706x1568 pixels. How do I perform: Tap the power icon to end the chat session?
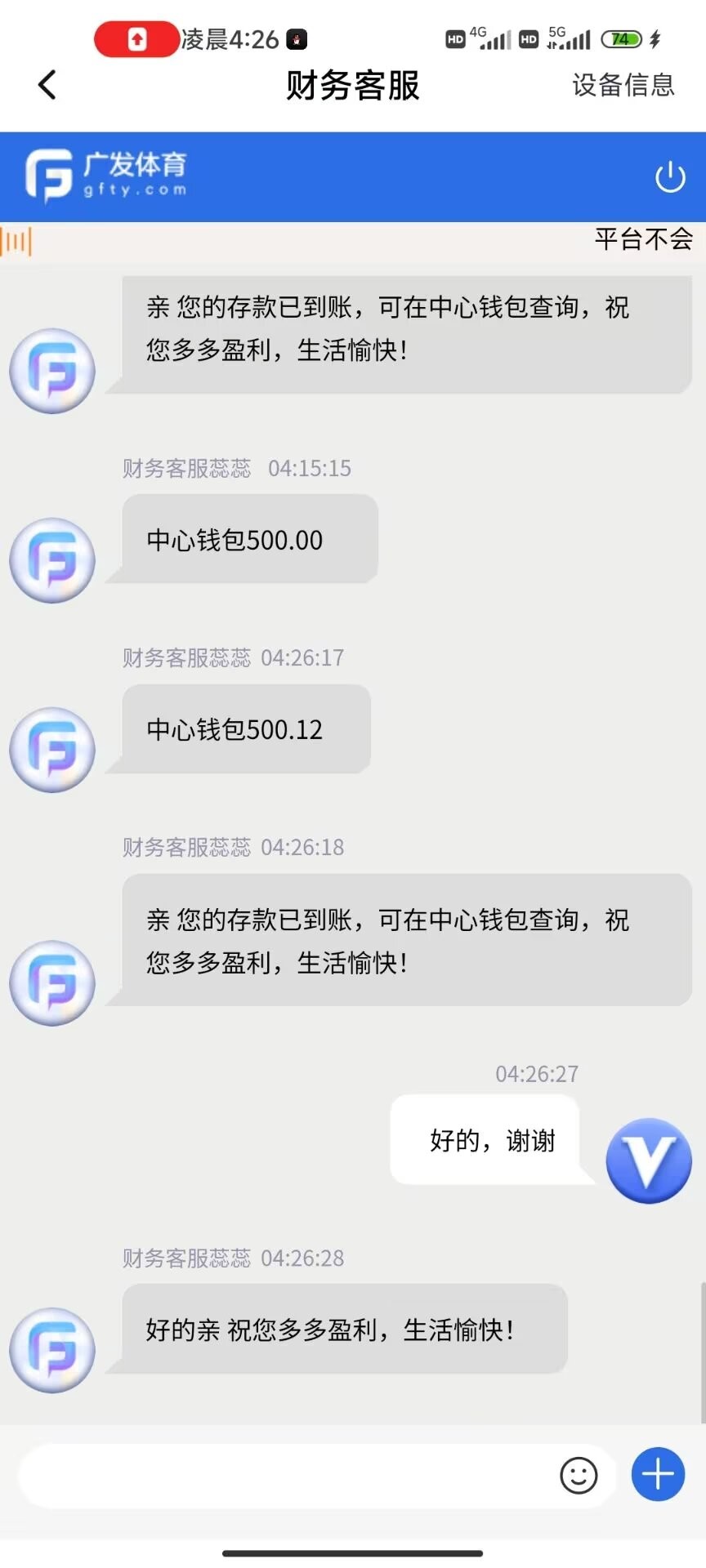click(670, 177)
